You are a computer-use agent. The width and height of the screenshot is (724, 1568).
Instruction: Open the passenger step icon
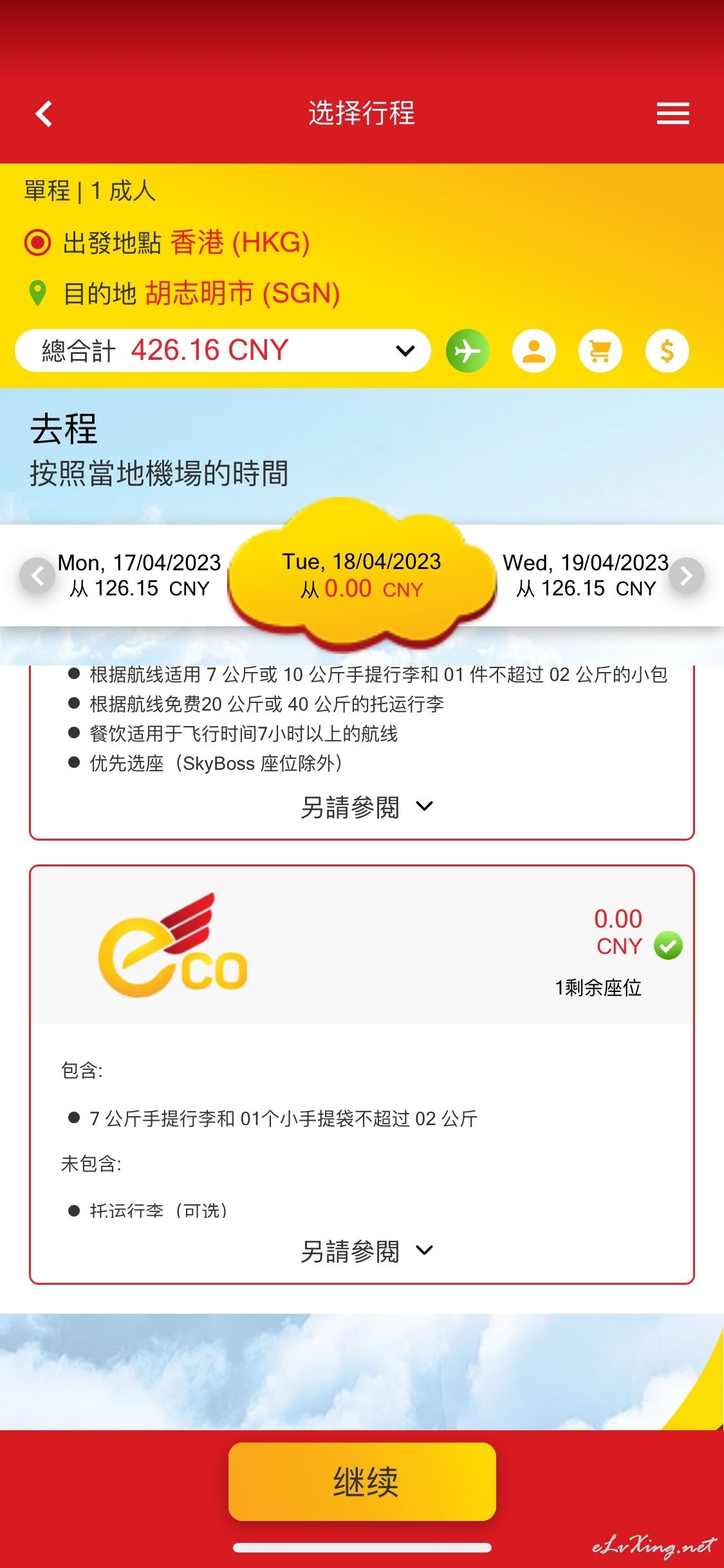click(534, 351)
